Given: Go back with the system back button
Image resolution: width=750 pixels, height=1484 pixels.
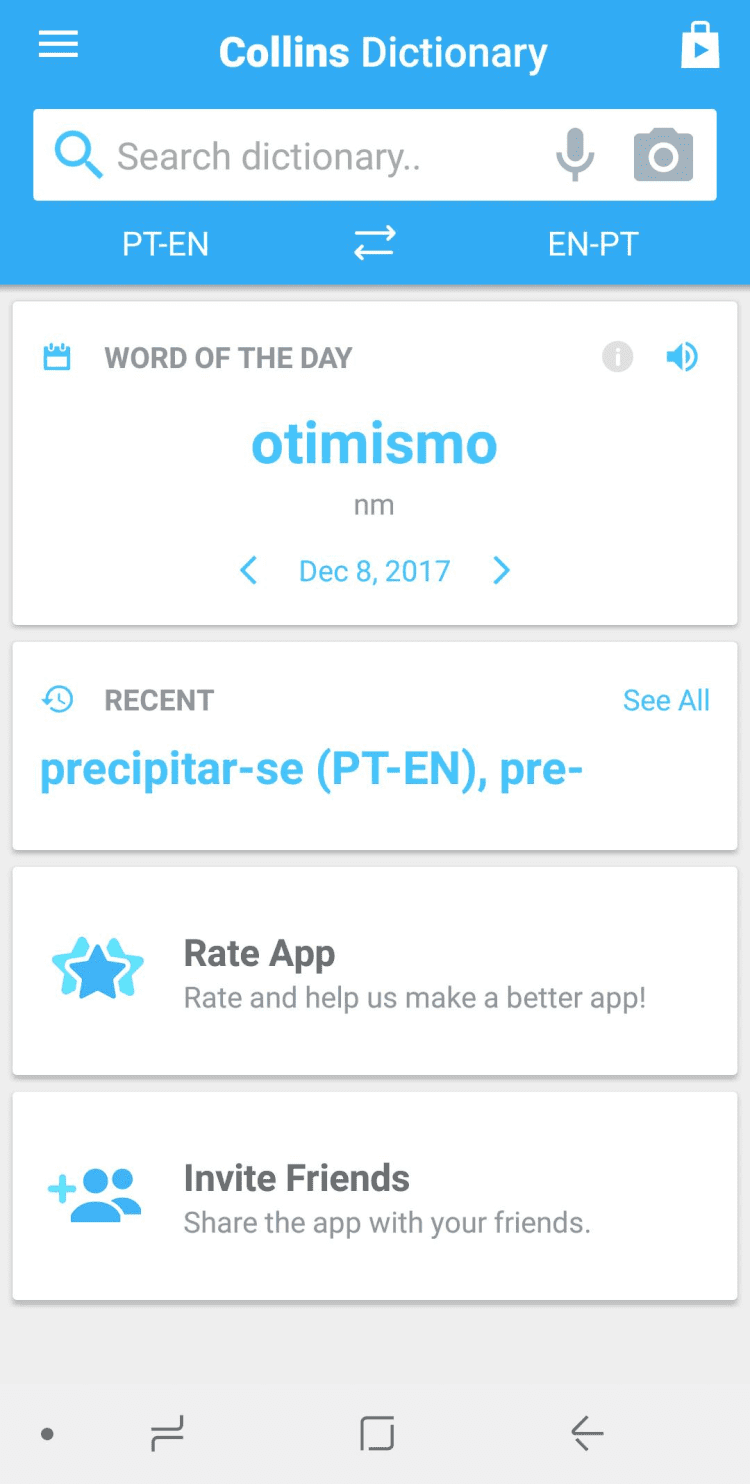Looking at the screenshot, I should coord(587,1434).
